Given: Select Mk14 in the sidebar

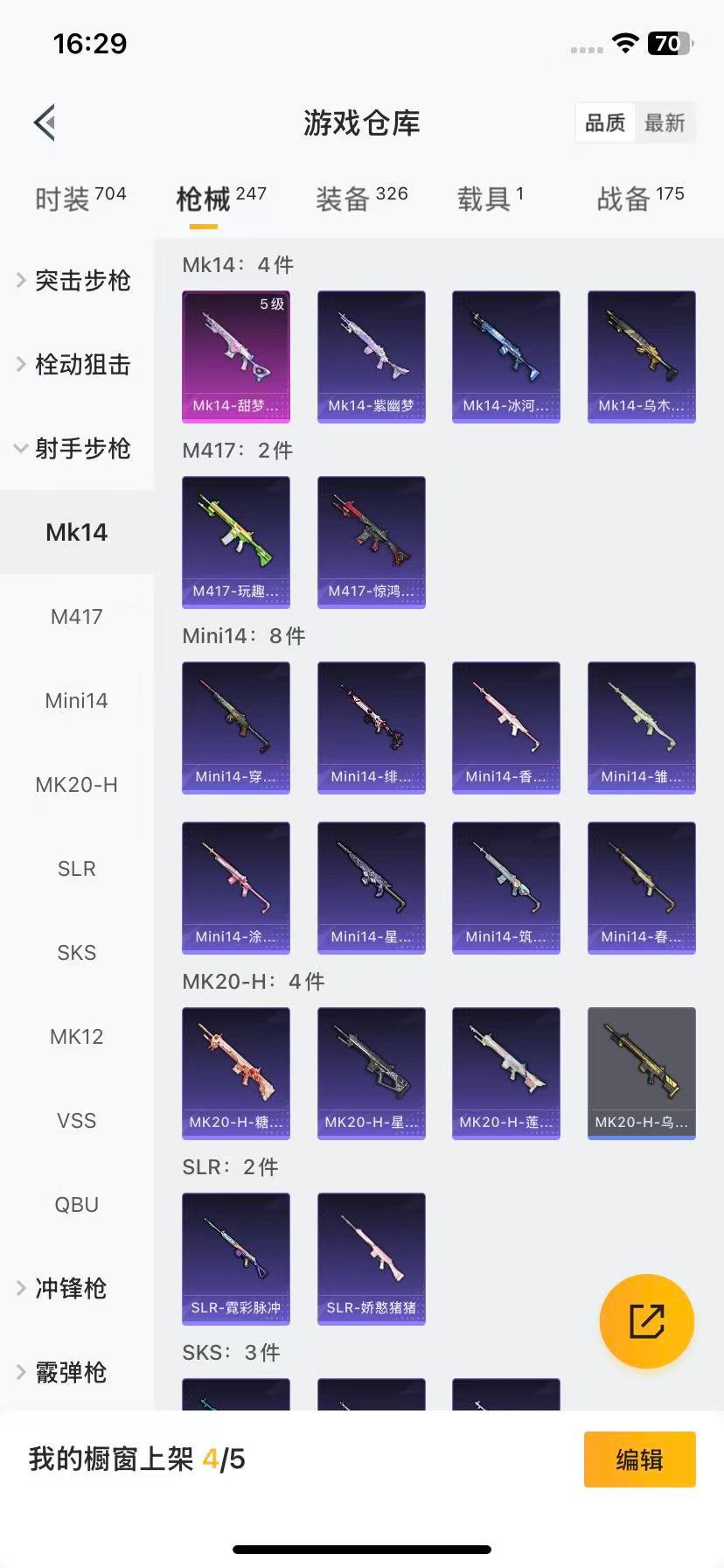Looking at the screenshot, I should click(76, 531).
